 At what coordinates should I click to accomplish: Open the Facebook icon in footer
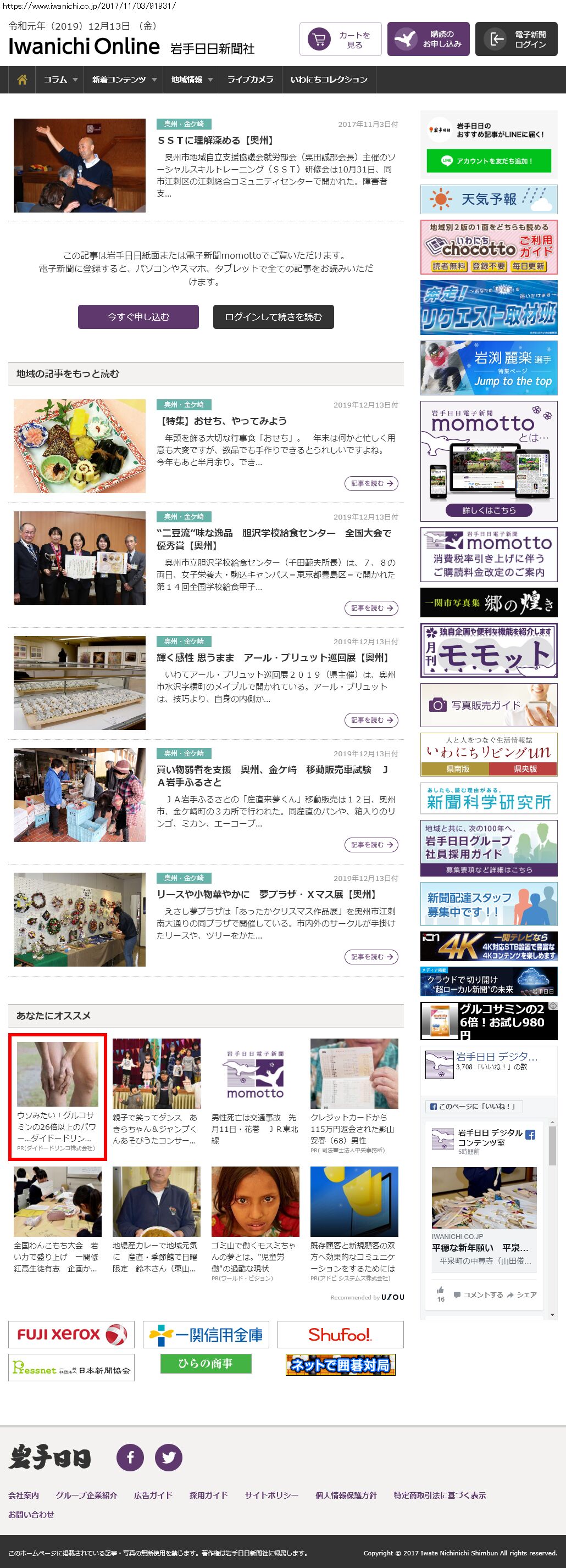[x=130, y=1457]
